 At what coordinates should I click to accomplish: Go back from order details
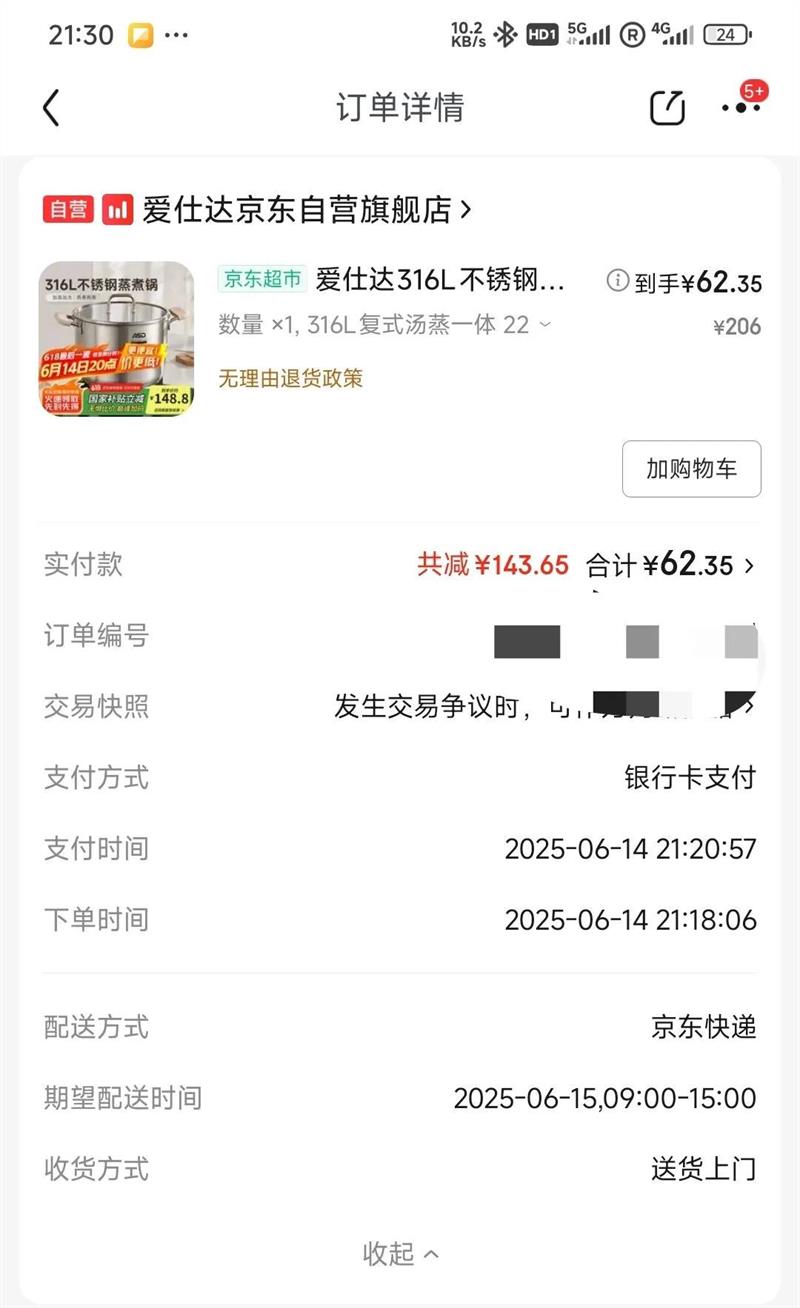[52, 108]
